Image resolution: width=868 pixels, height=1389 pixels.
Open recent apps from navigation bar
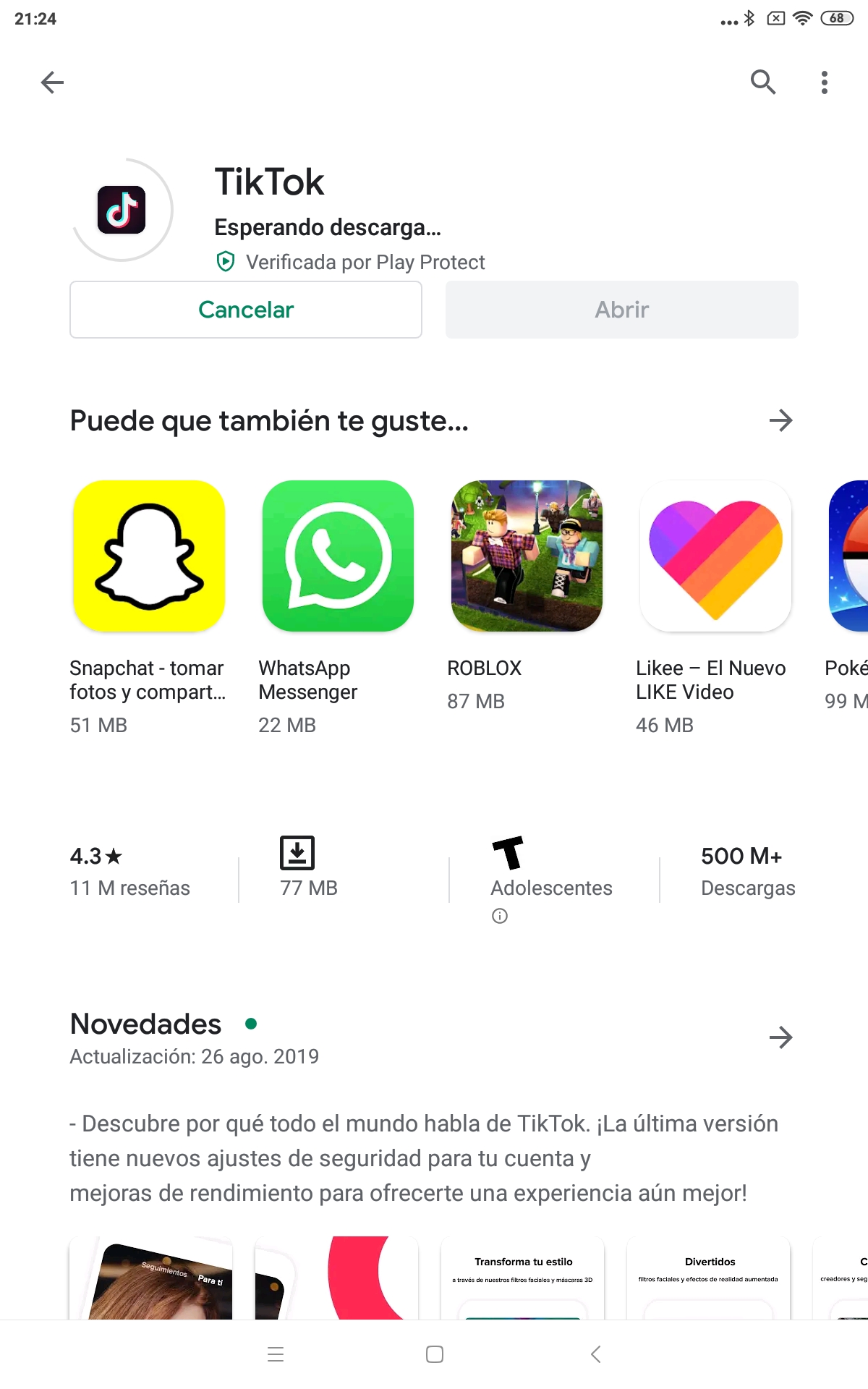(276, 1354)
